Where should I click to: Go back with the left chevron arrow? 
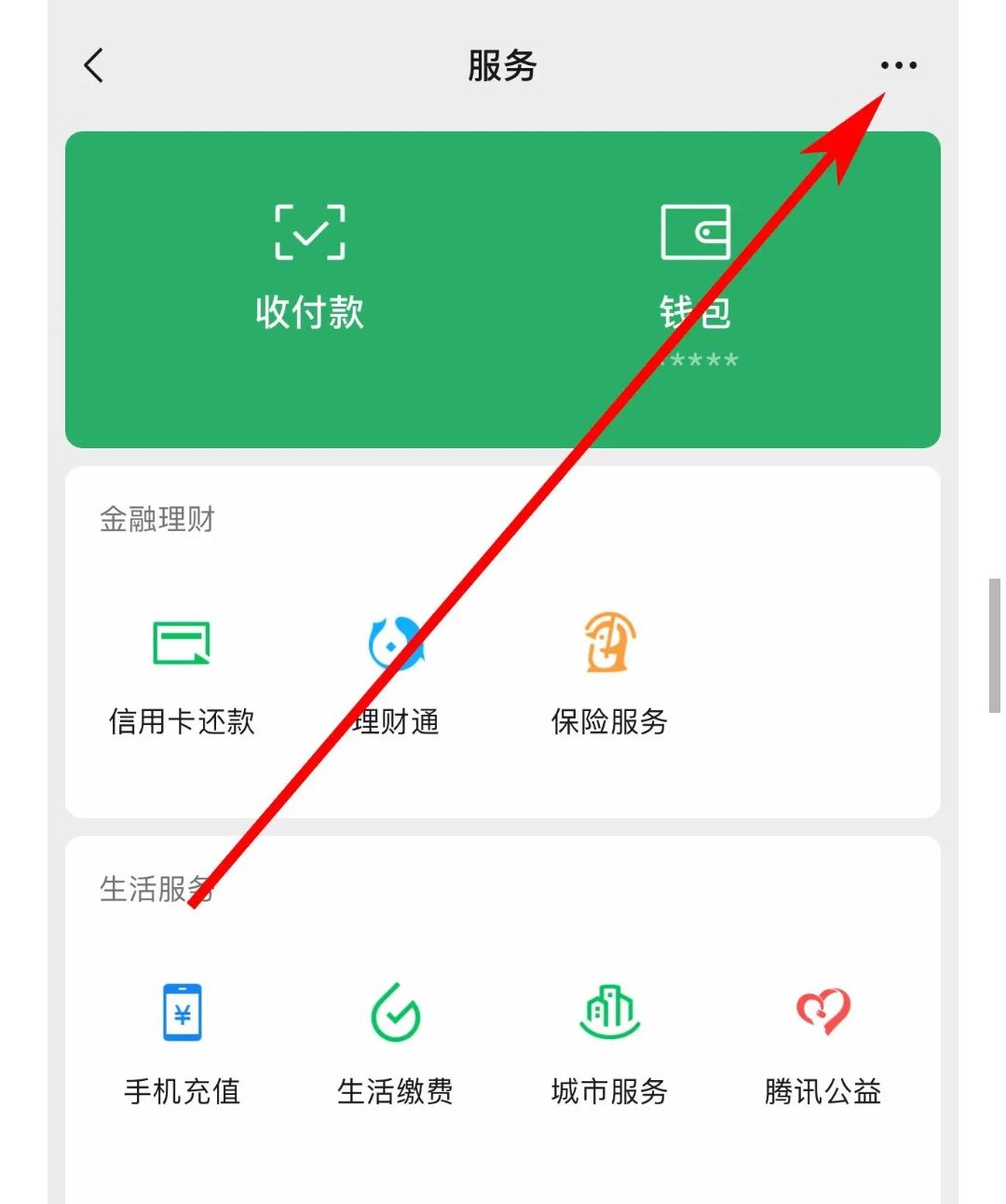click(92, 66)
